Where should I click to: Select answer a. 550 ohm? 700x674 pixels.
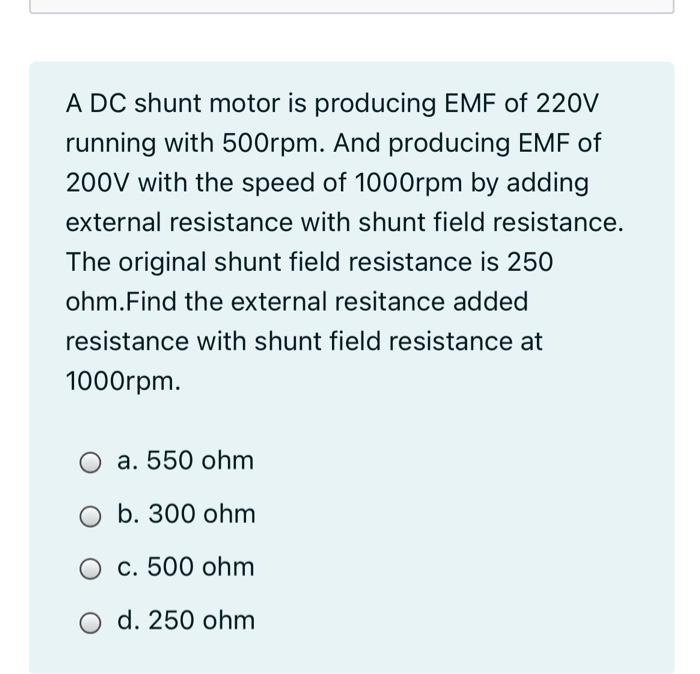point(91,463)
